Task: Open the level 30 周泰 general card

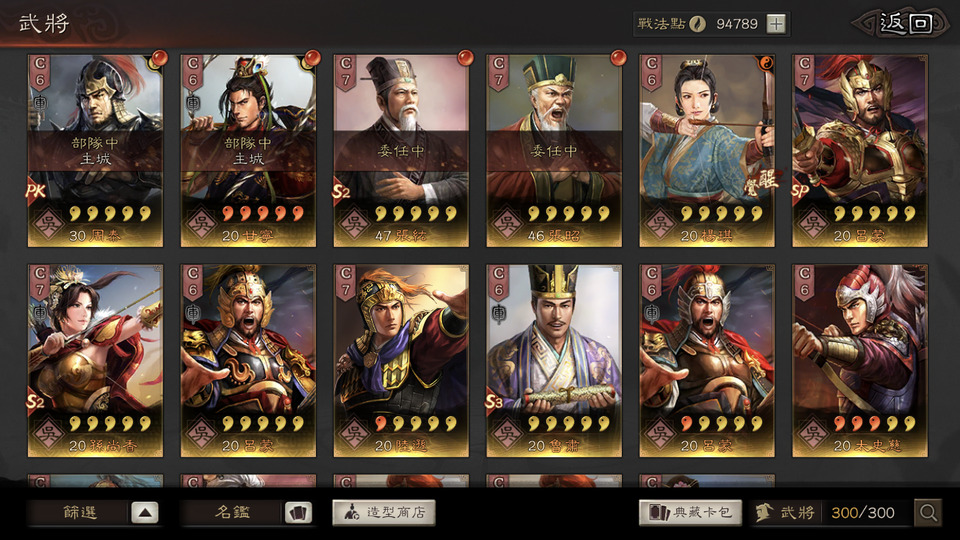Action: pos(95,150)
